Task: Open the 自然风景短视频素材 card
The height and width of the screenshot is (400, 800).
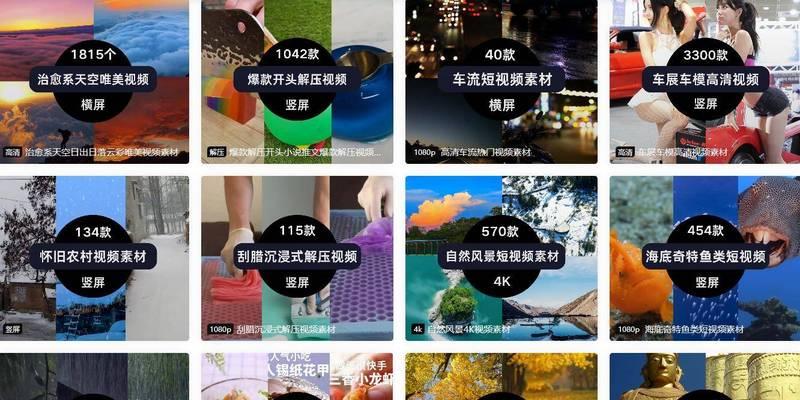Action: [501, 257]
